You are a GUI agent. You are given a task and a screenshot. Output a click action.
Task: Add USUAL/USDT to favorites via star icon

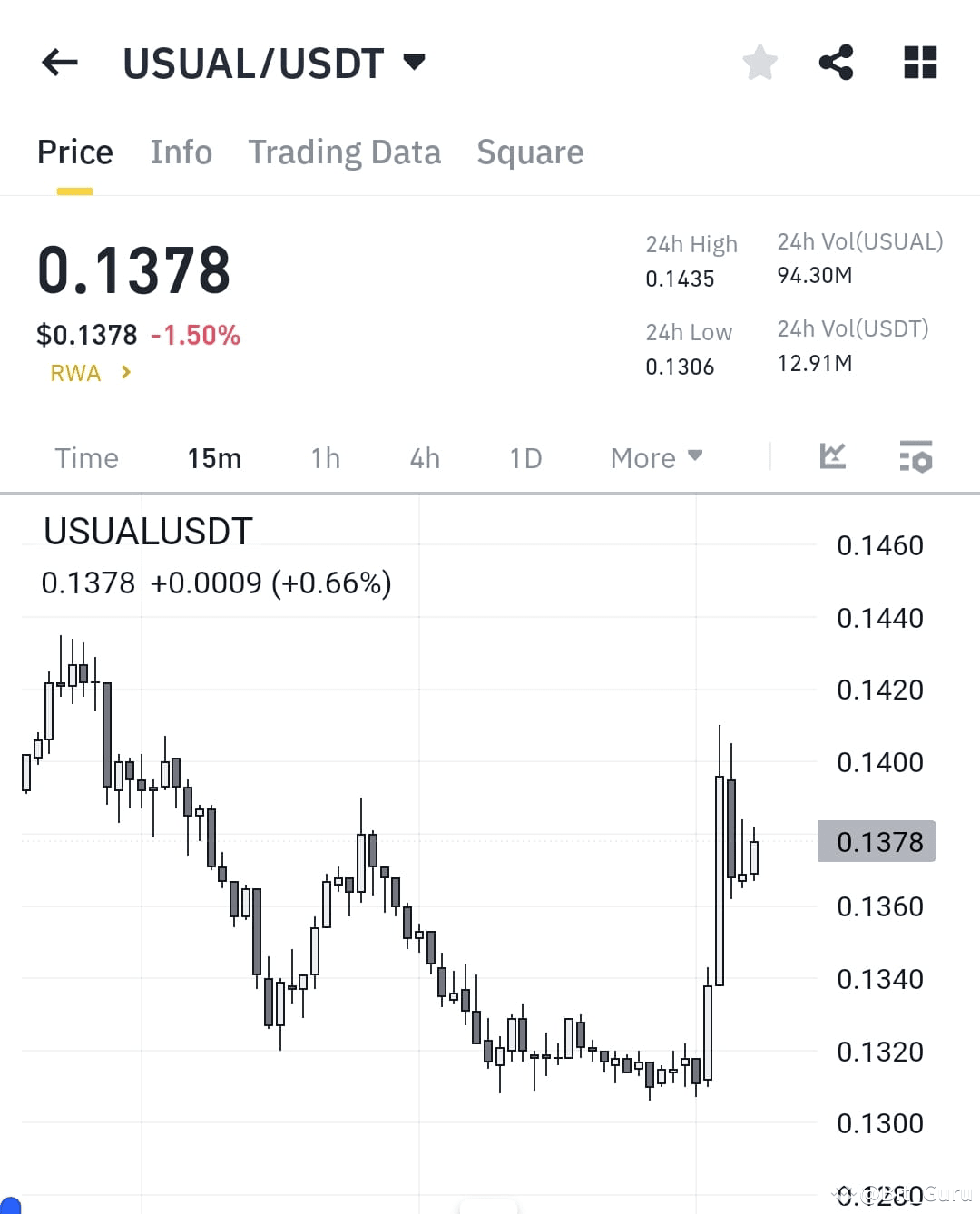[760, 62]
